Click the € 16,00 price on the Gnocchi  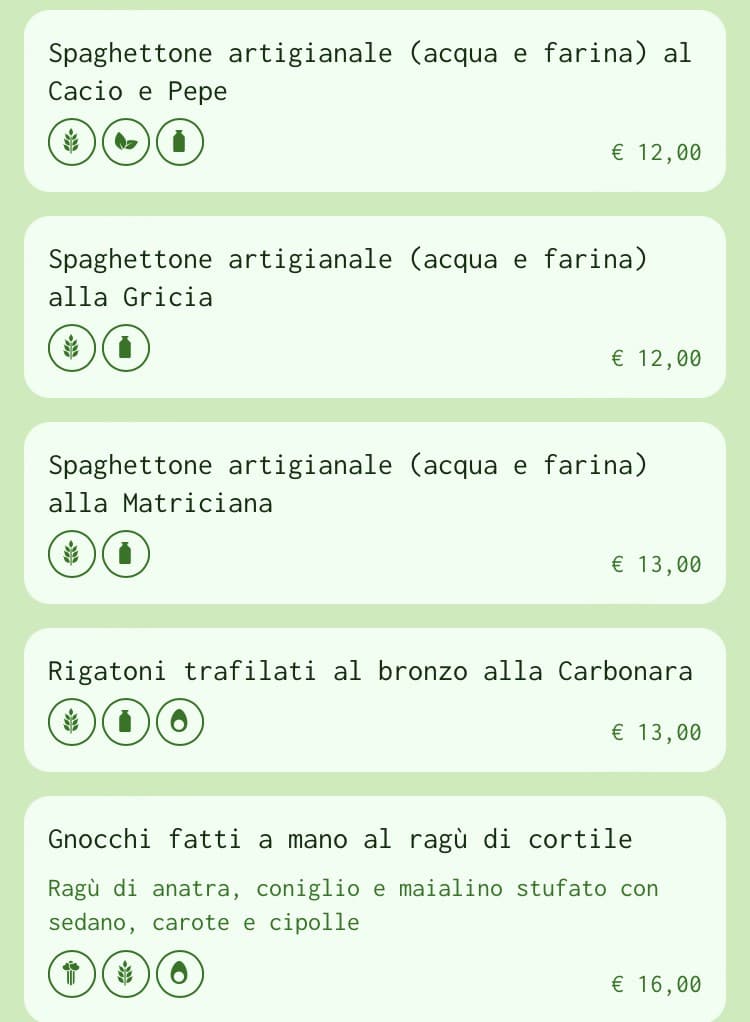coord(657,984)
